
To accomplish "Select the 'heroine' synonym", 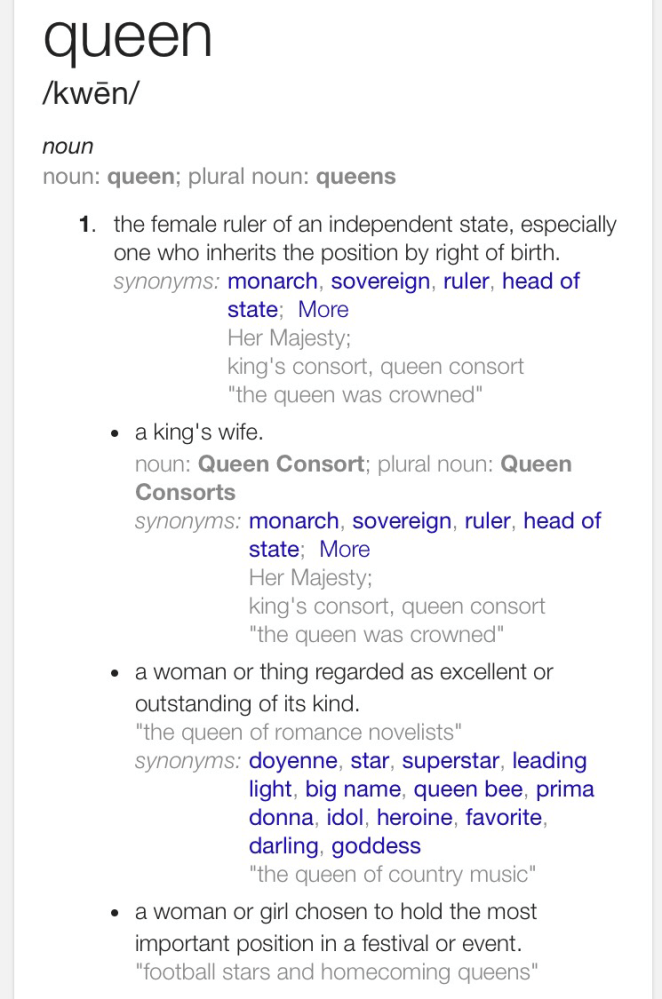I will pos(414,817).
